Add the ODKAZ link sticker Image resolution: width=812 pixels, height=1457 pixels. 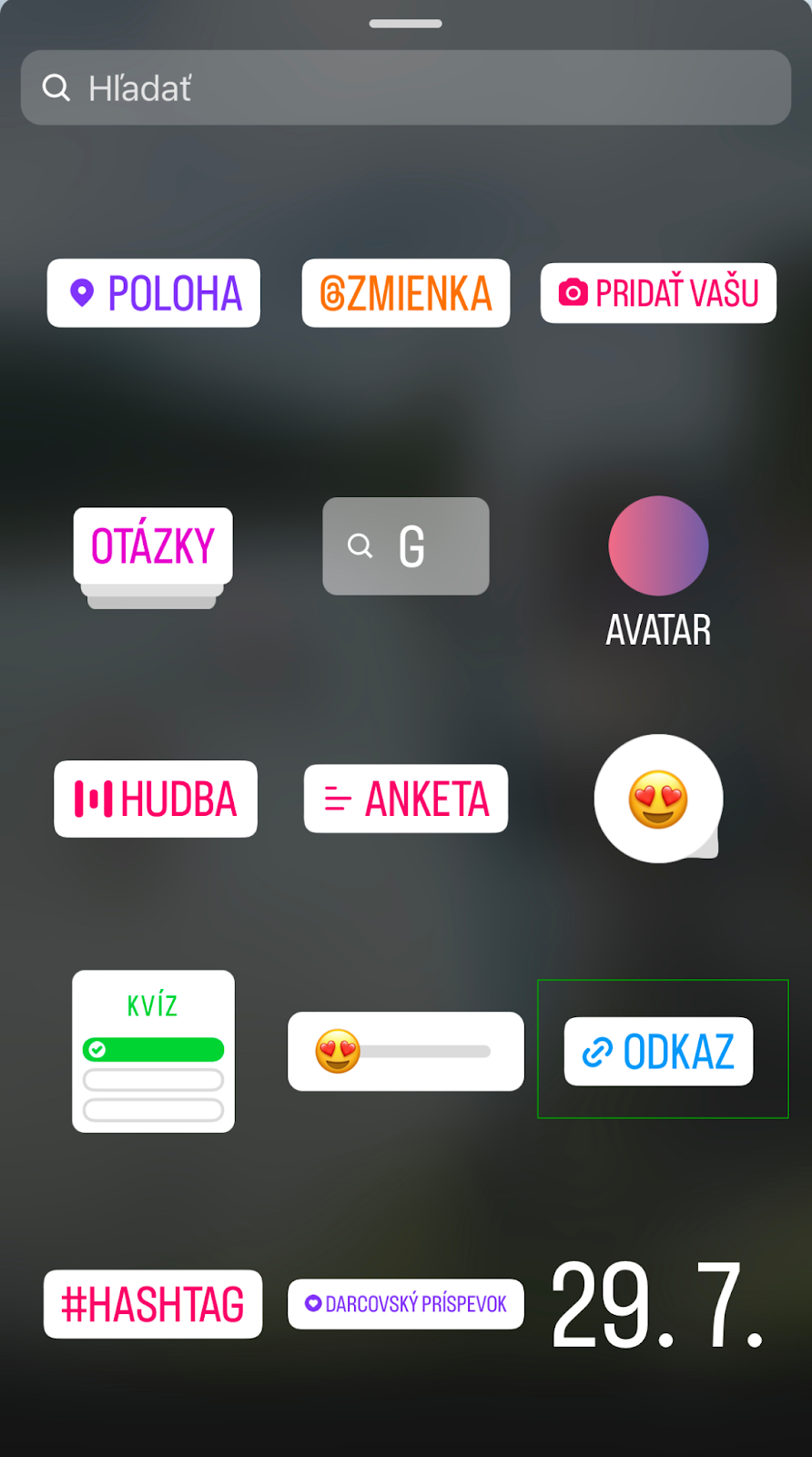pyautogui.click(x=659, y=1051)
